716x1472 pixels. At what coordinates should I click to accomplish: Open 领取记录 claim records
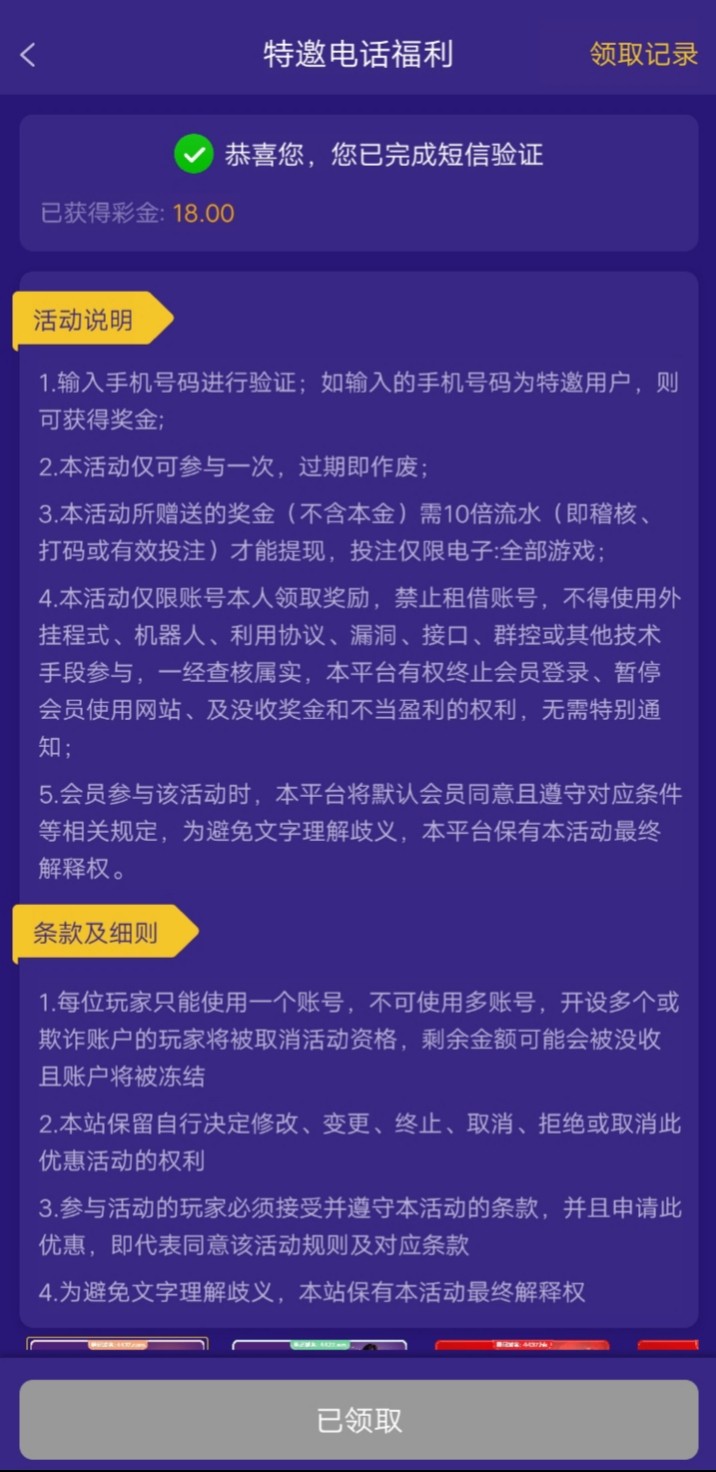(x=643, y=54)
